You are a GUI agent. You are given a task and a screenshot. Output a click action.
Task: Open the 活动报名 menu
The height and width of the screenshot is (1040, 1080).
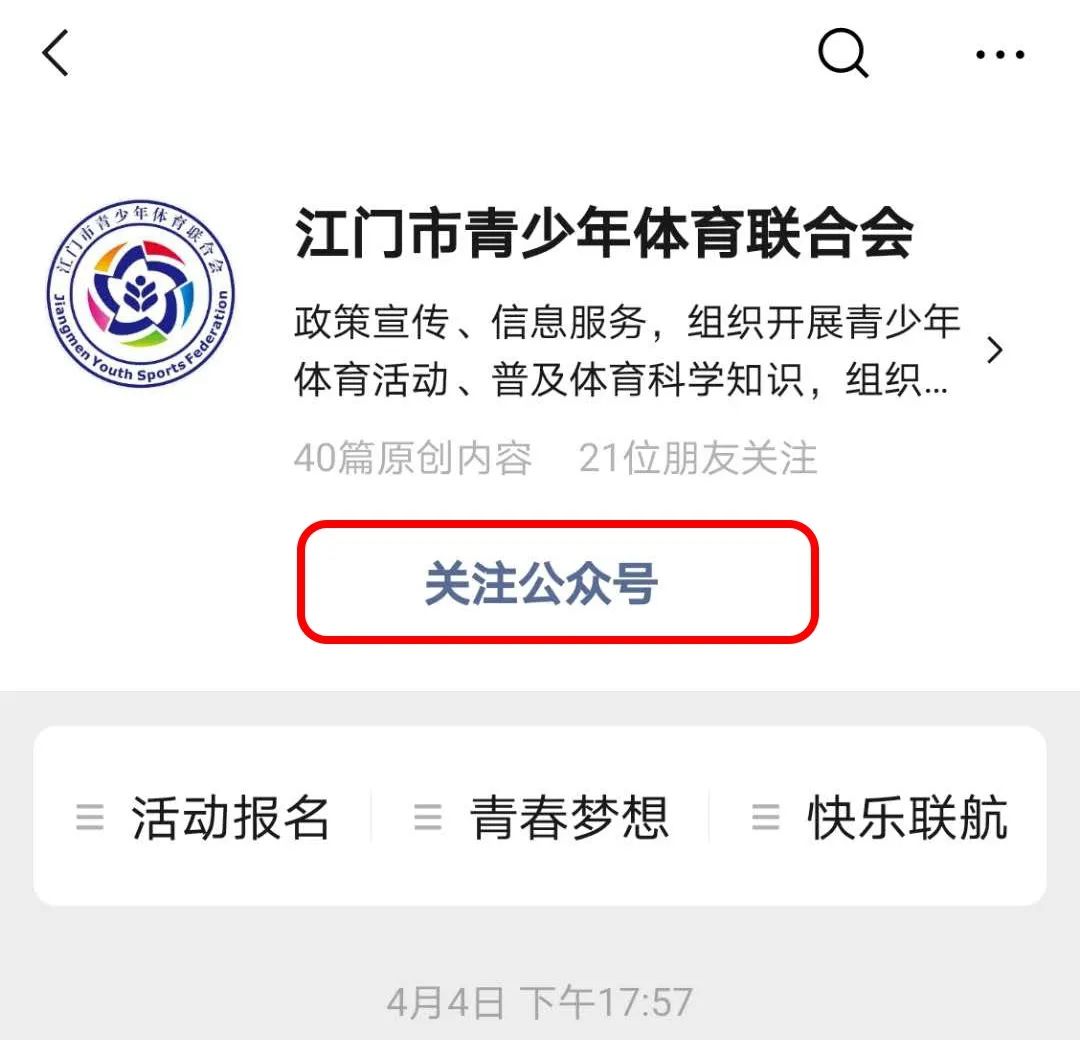[x=203, y=817]
